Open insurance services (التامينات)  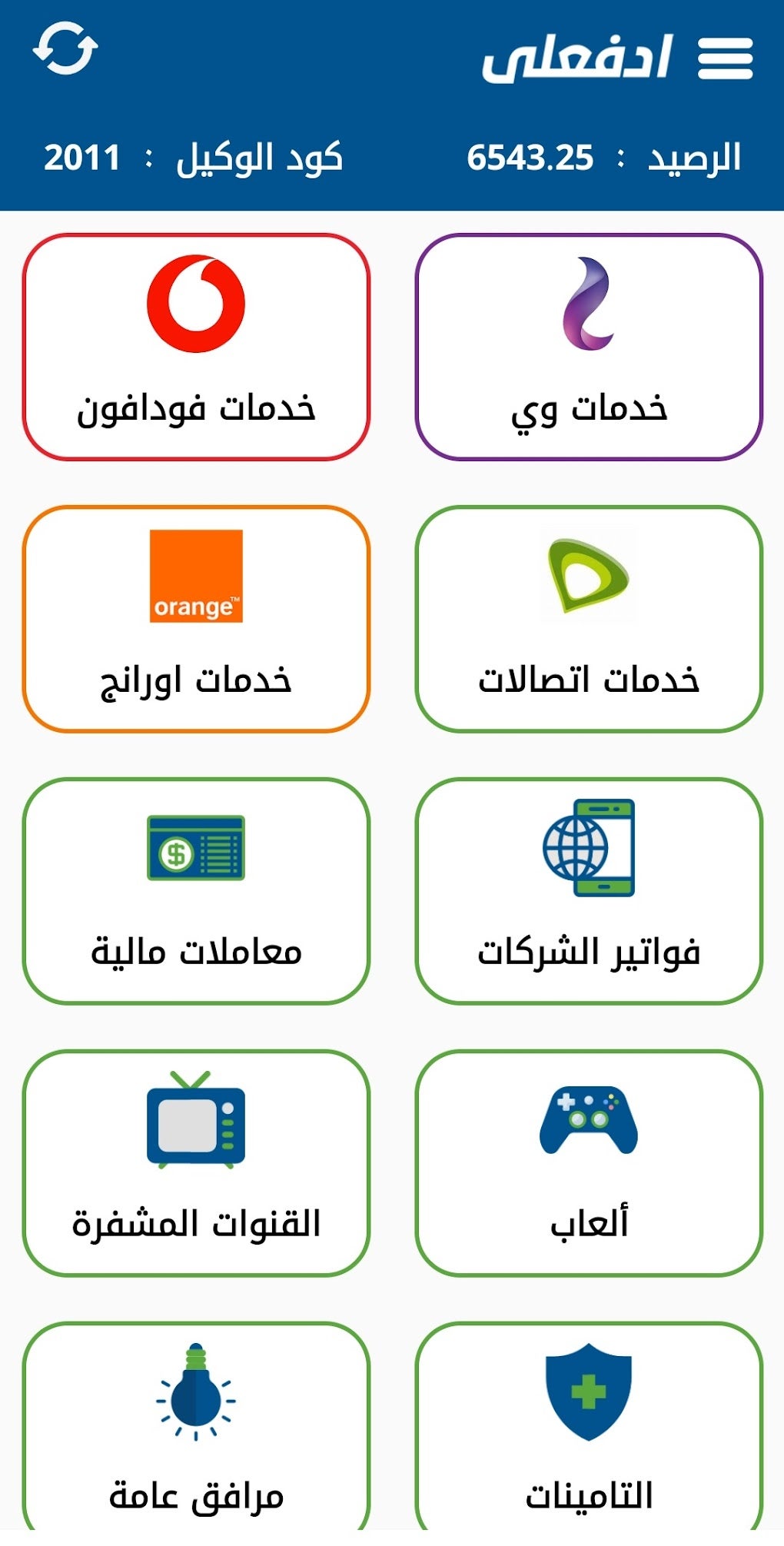tap(589, 1430)
